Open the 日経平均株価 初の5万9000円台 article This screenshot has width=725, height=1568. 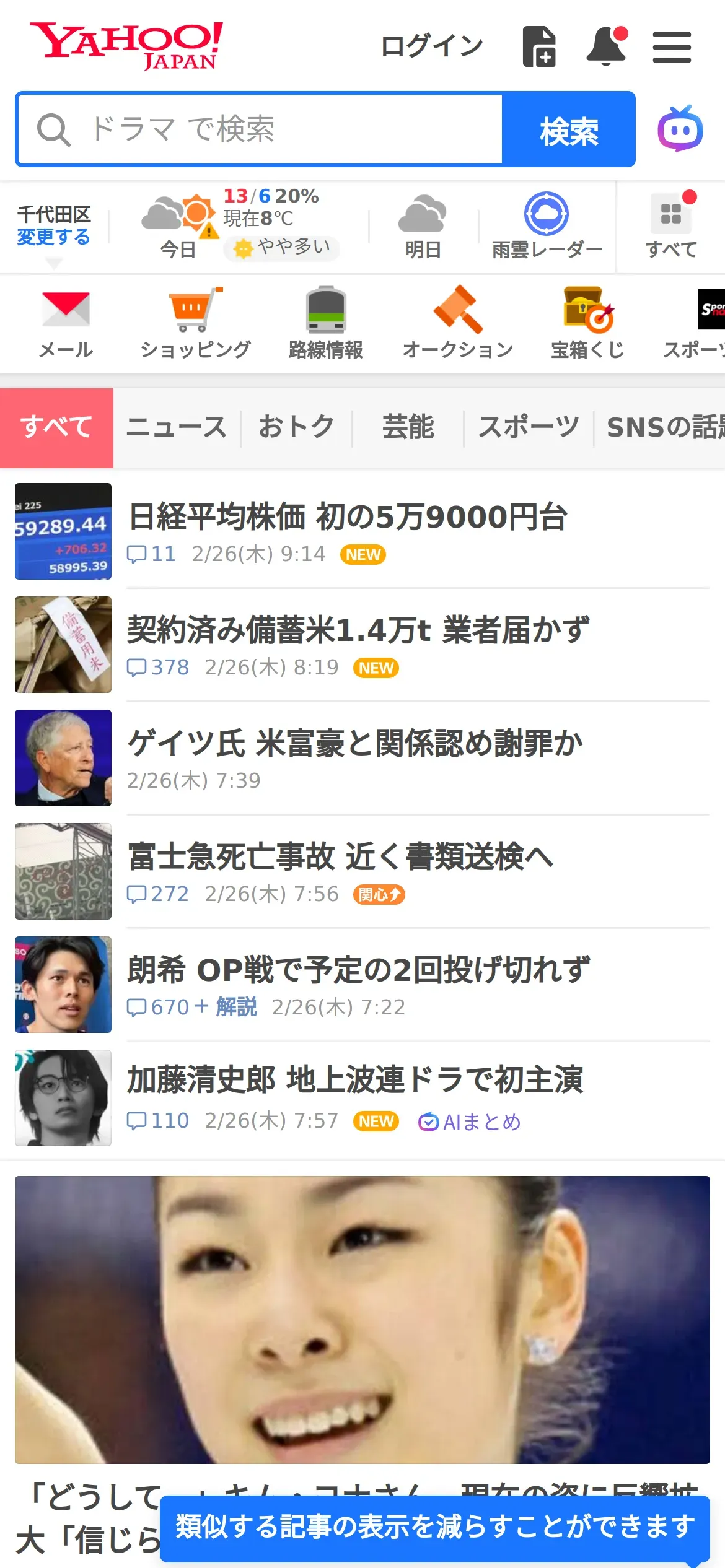coord(348,517)
